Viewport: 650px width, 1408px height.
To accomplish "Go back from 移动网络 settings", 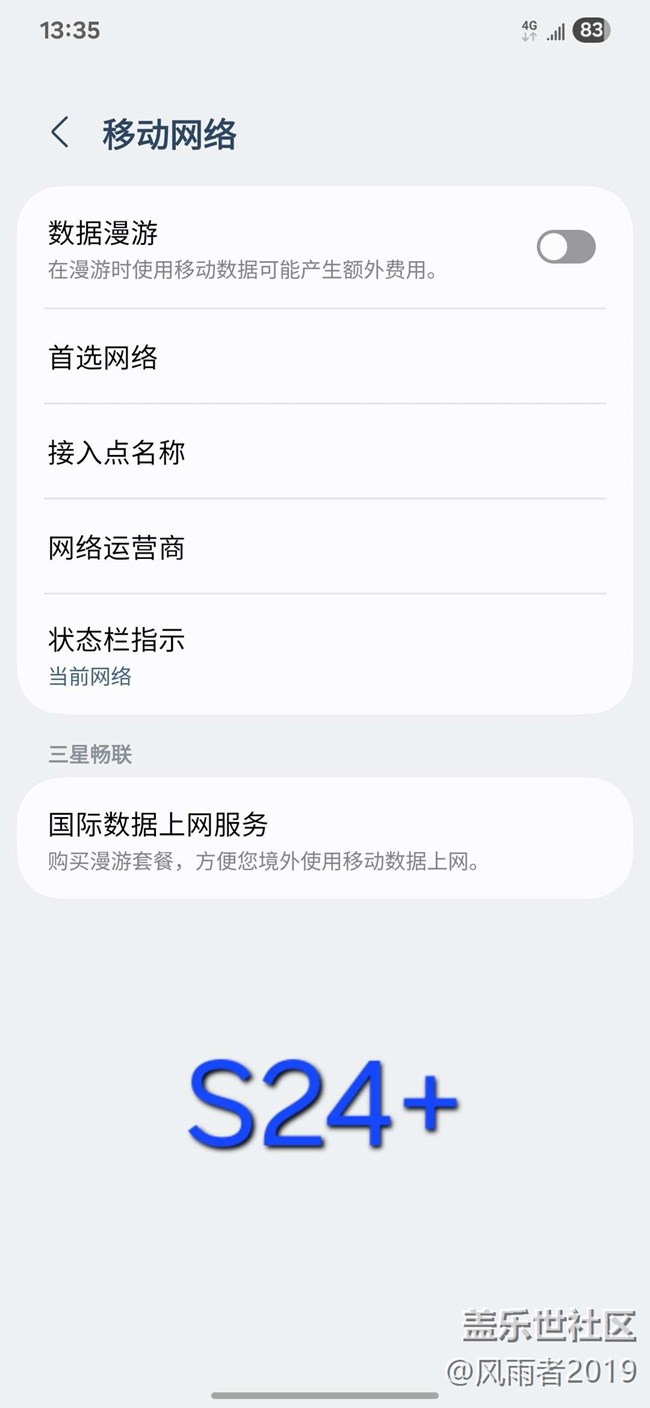I will [60, 133].
